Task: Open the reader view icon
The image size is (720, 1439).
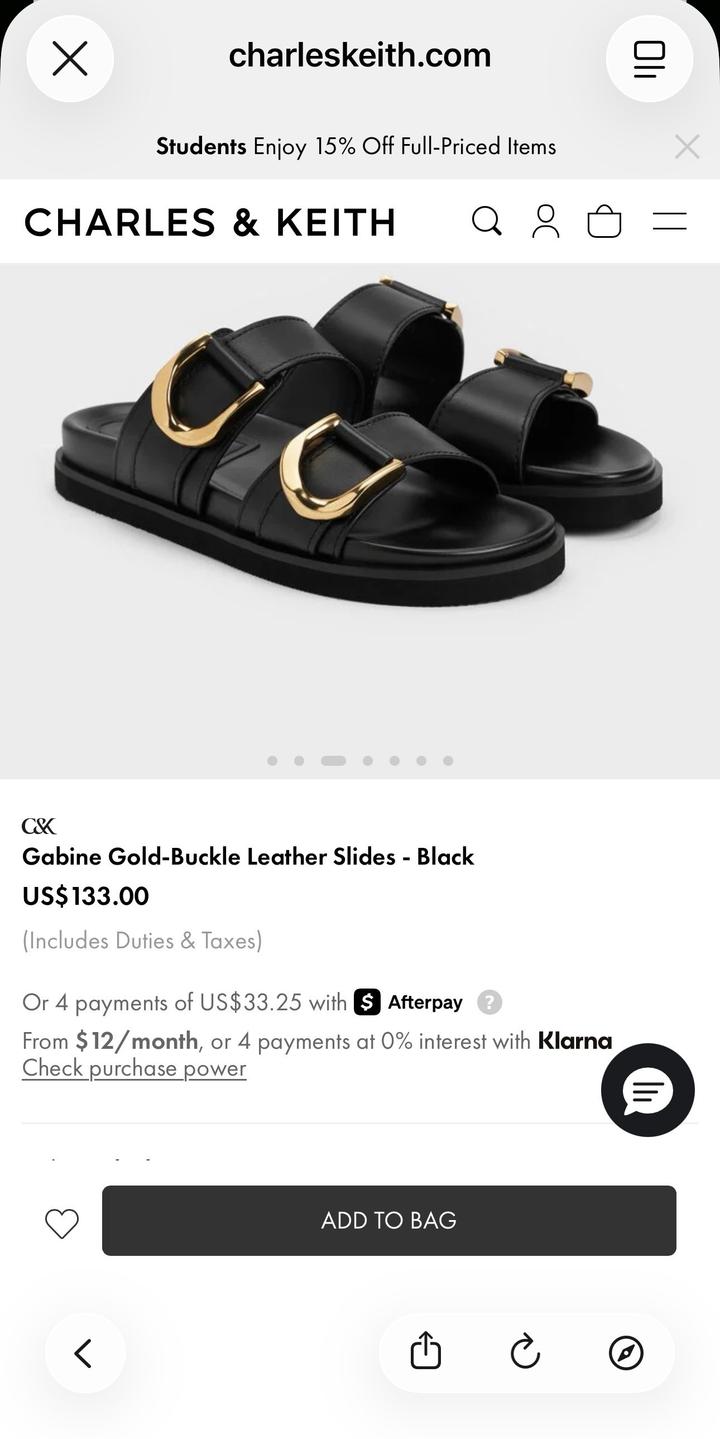Action: (x=649, y=58)
